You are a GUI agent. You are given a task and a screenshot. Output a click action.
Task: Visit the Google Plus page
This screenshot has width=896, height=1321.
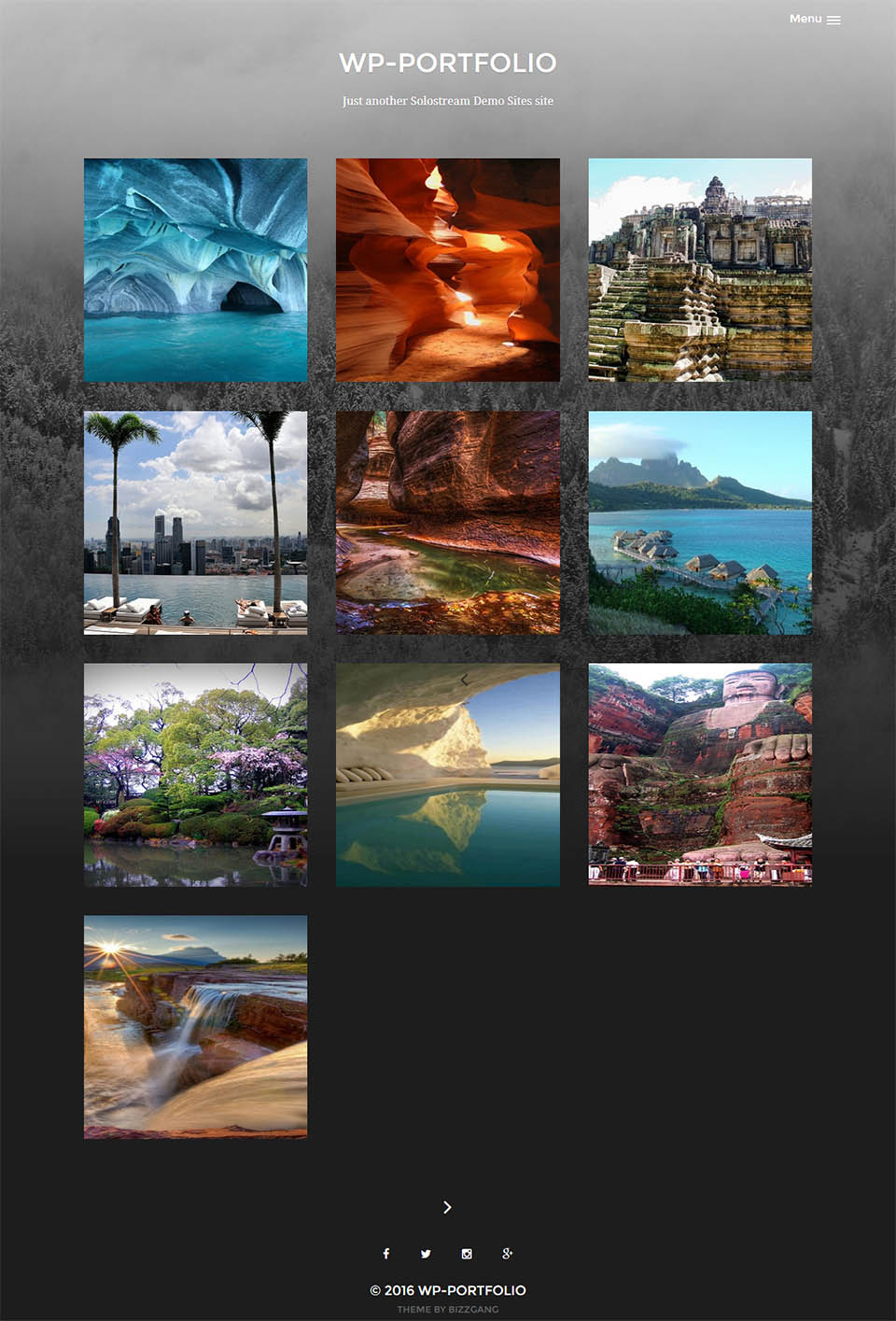coord(507,1254)
